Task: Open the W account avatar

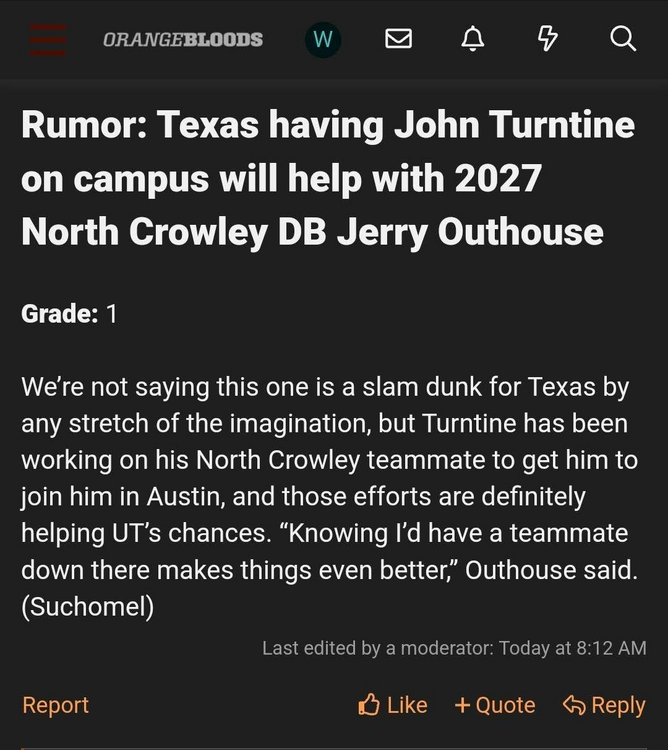Action: click(x=322, y=39)
